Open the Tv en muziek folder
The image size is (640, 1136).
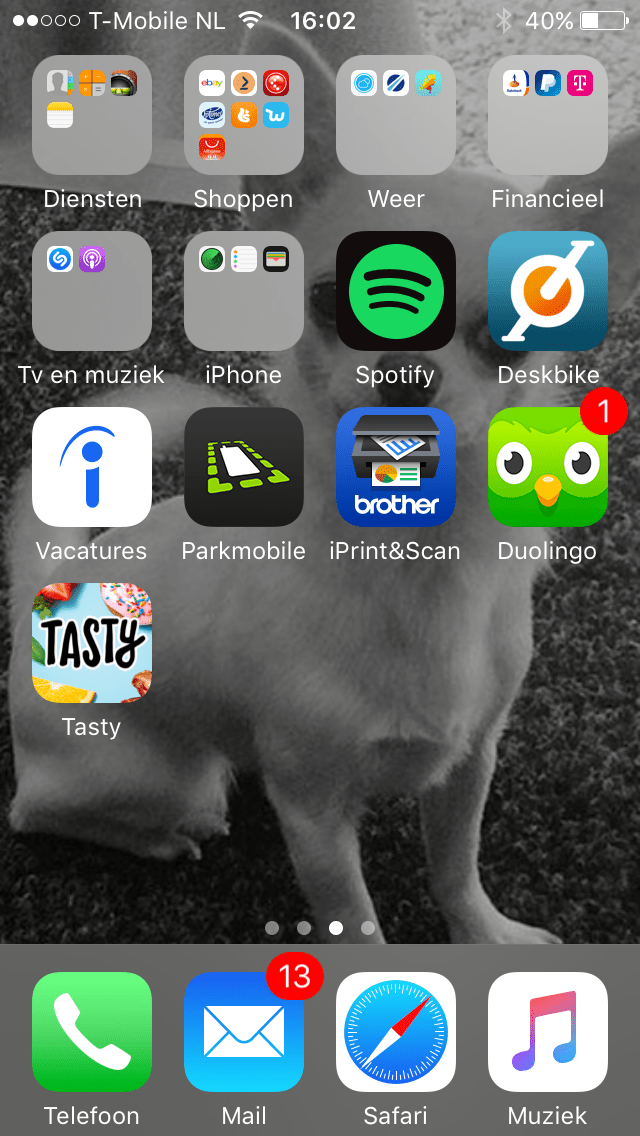[92, 291]
